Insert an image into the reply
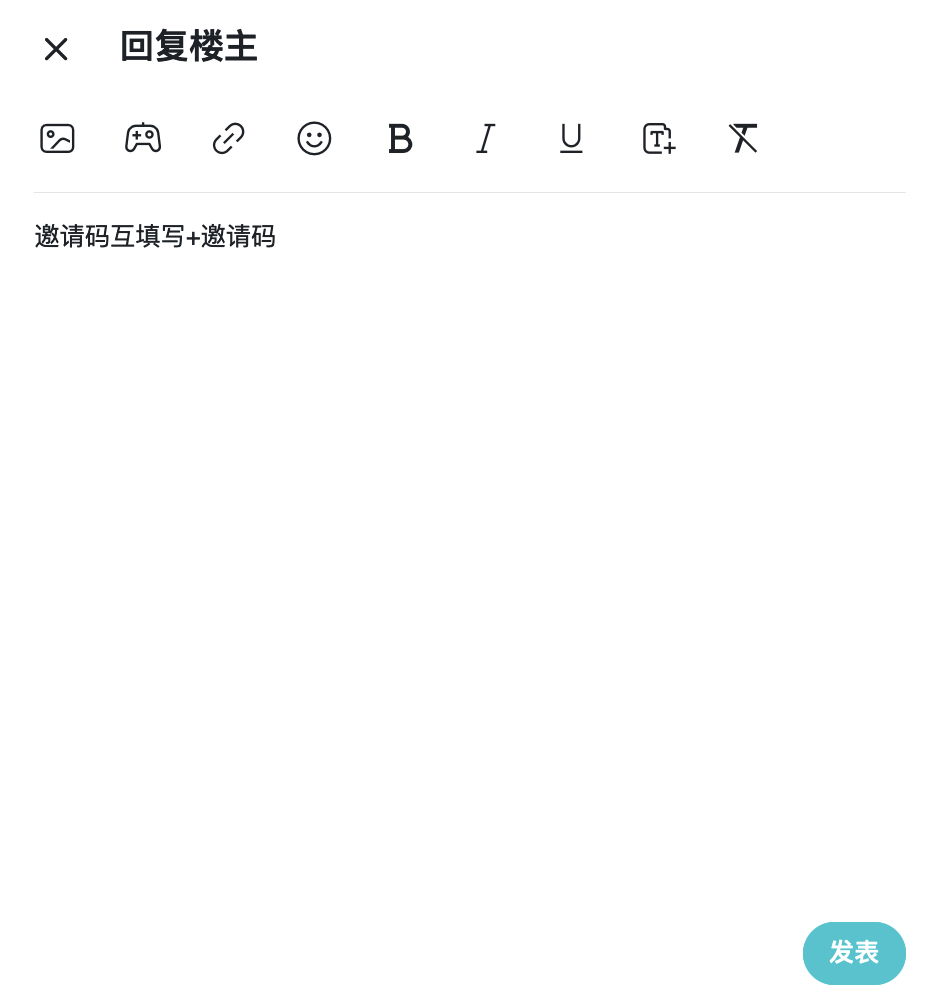 pos(57,138)
